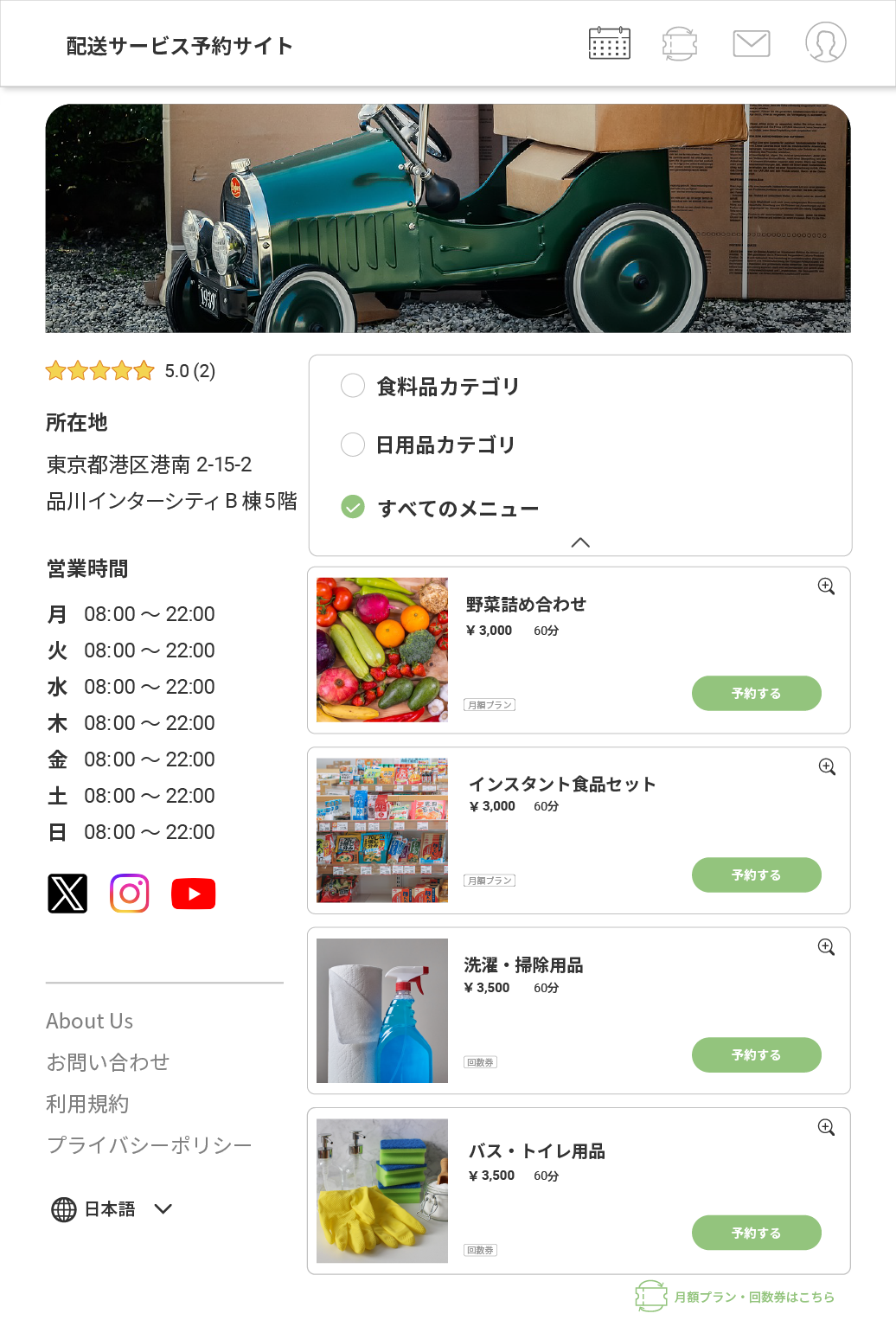Open the ticket icon in header
The width and height of the screenshot is (896, 1320).
click(680, 43)
